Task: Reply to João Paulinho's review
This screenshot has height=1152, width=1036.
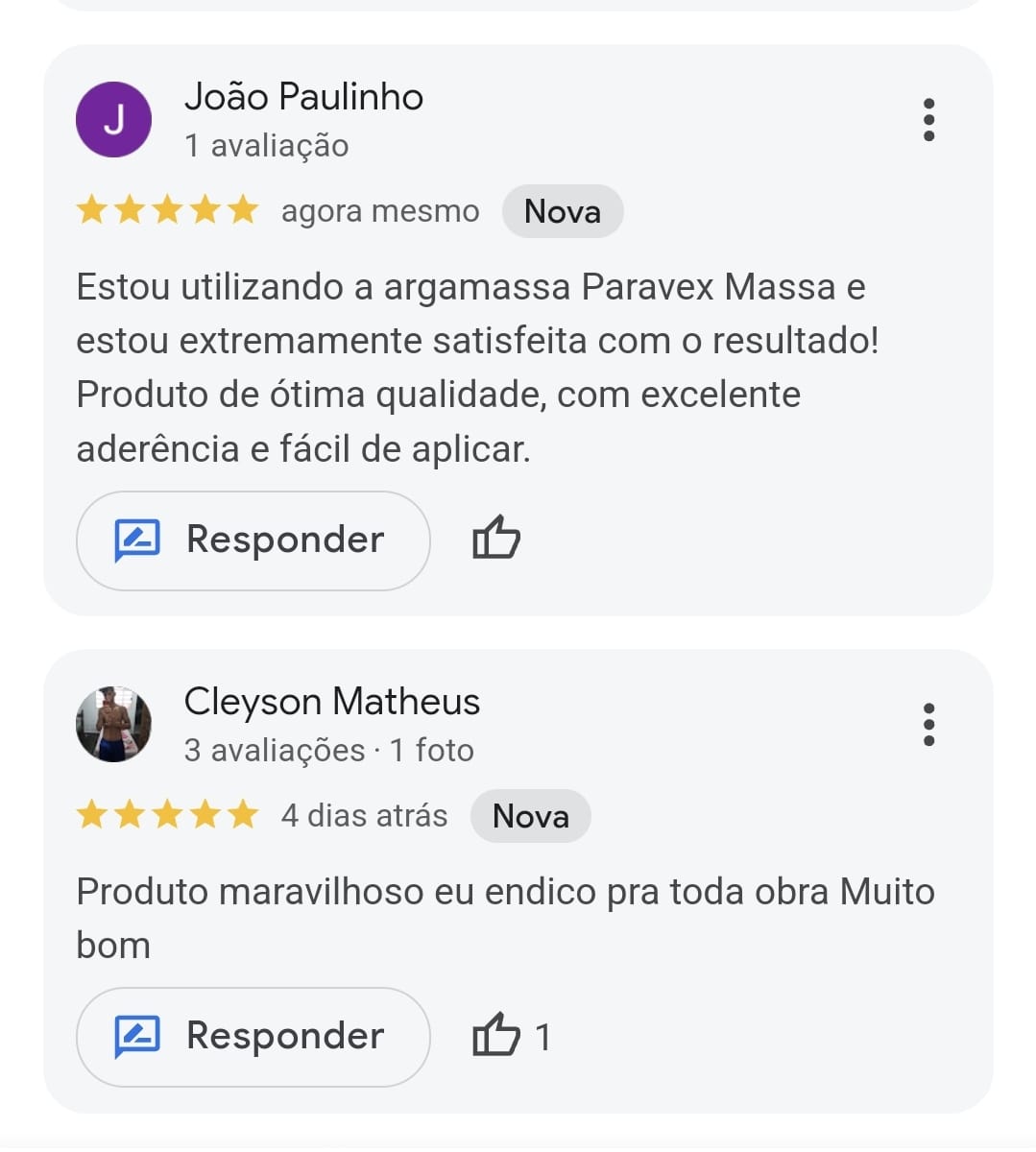Action: pyautogui.click(x=253, y=540)
